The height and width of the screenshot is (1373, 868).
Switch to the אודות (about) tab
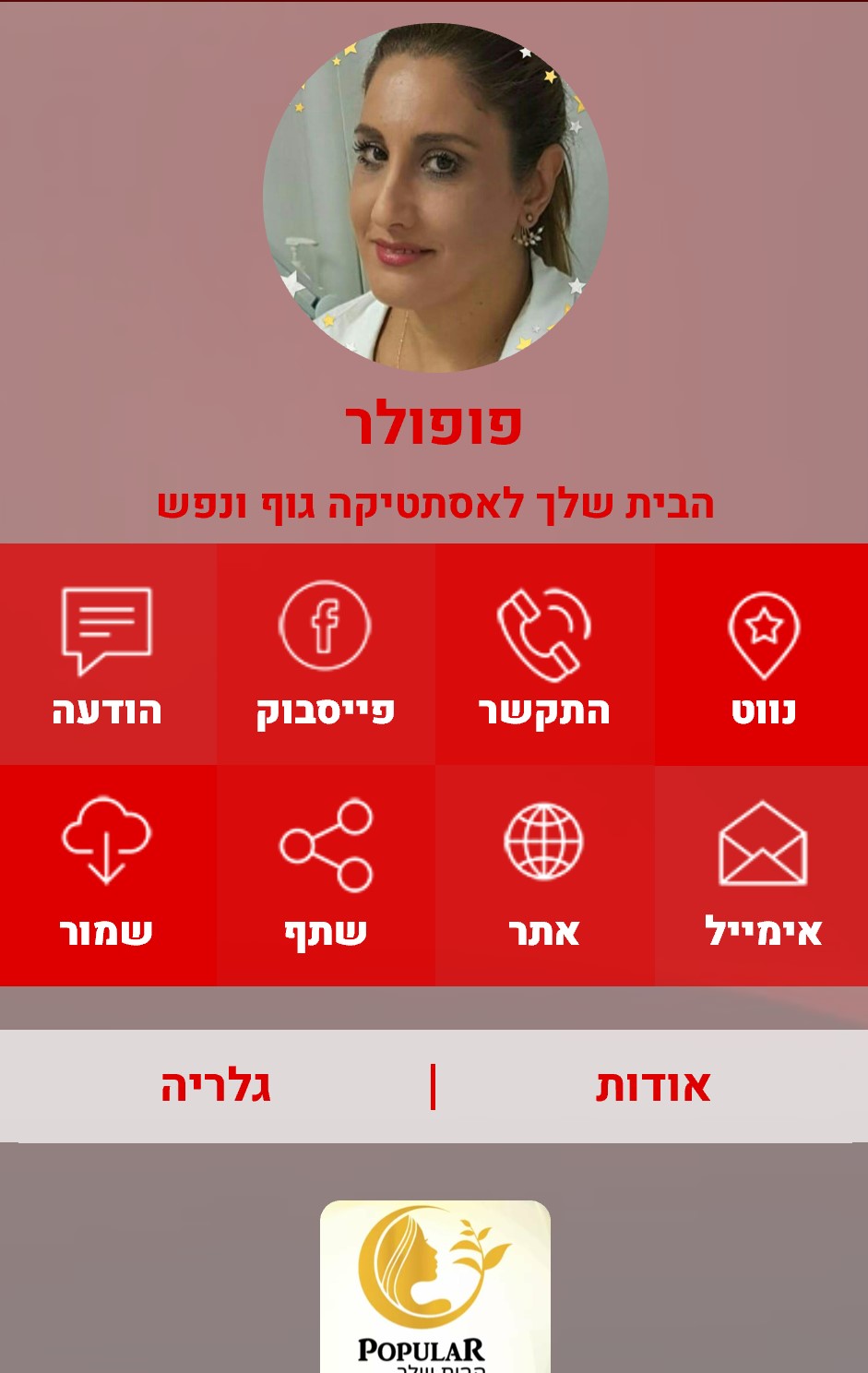pyautogui.click(x=652, y=1086)
